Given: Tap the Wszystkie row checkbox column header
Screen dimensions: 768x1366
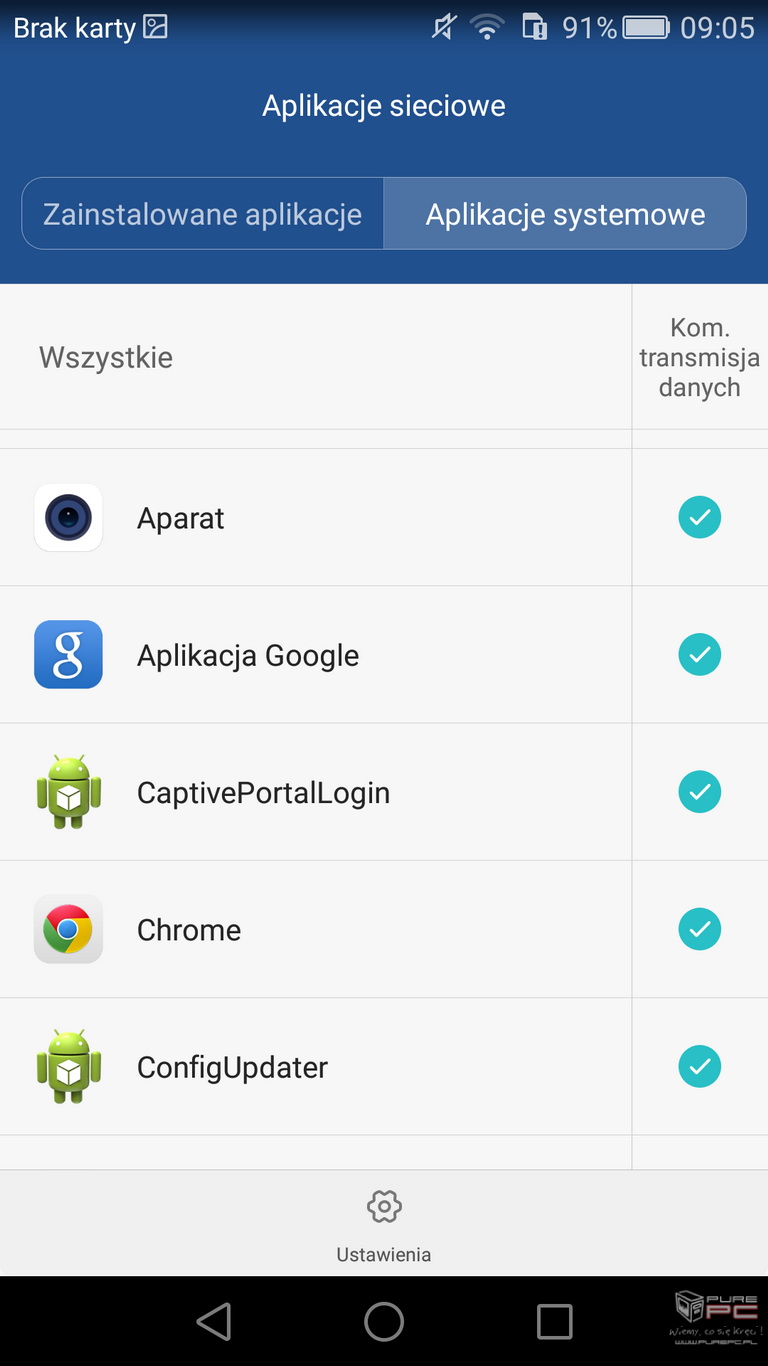Looking at the screenshot, I should [x=699, y=357].
